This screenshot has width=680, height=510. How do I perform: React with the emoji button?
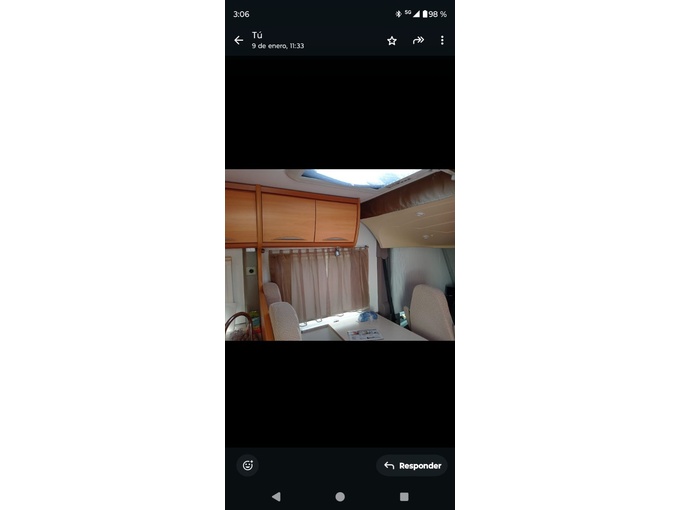click(248, 465)
